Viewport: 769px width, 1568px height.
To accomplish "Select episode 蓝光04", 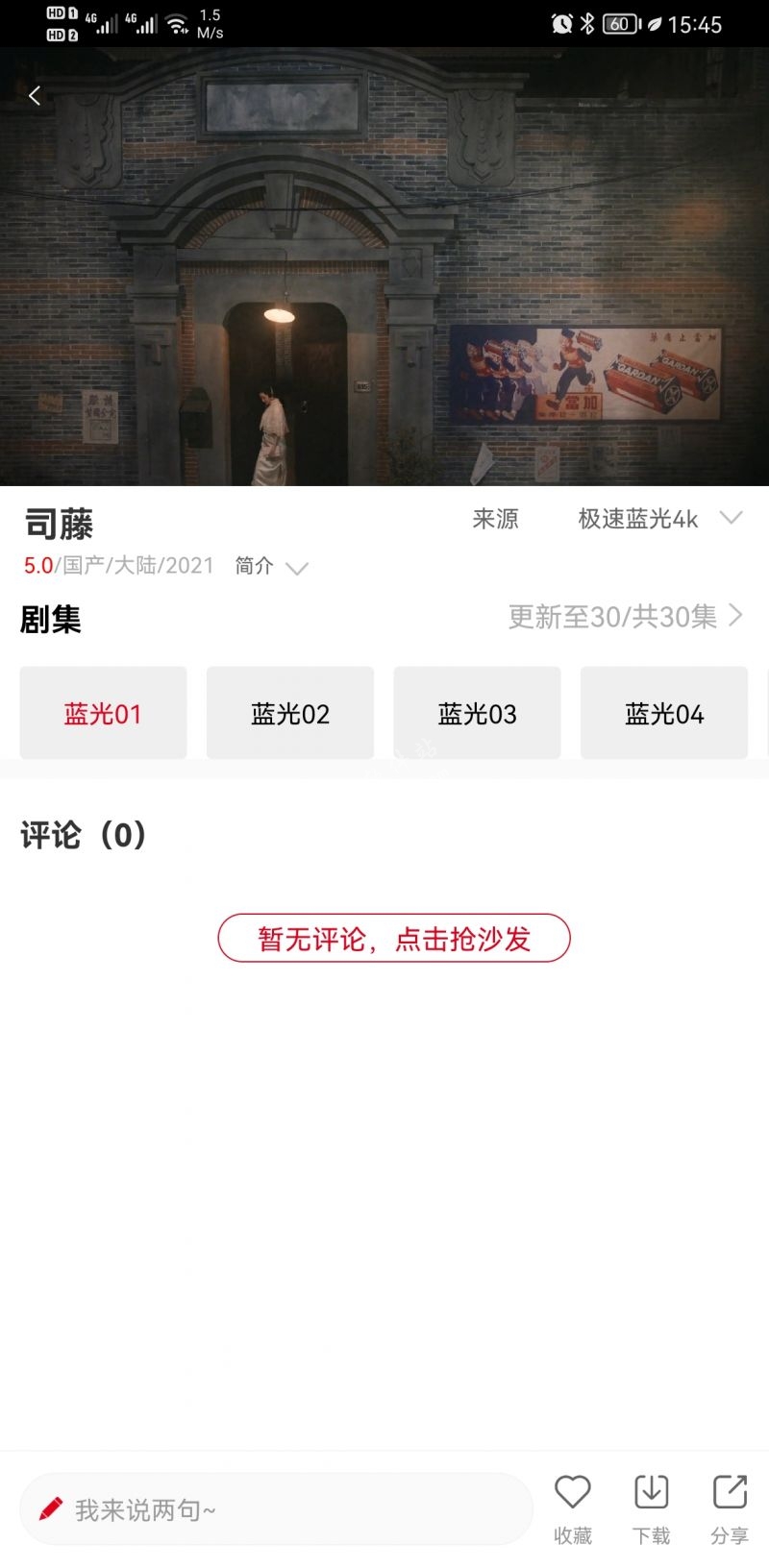I will click(x=664, y=714).
